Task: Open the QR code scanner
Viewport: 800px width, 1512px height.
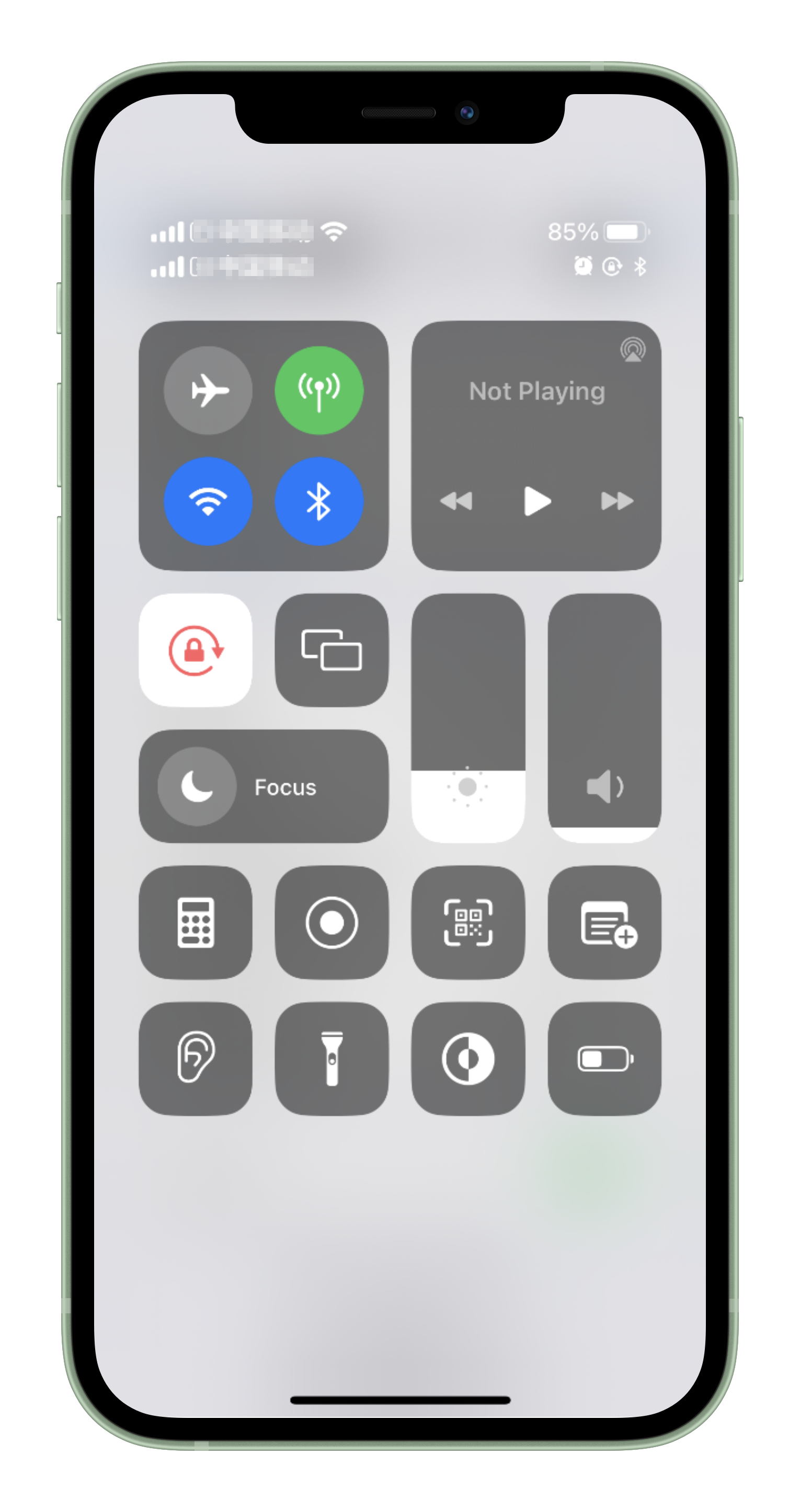Action: (468, 923)
